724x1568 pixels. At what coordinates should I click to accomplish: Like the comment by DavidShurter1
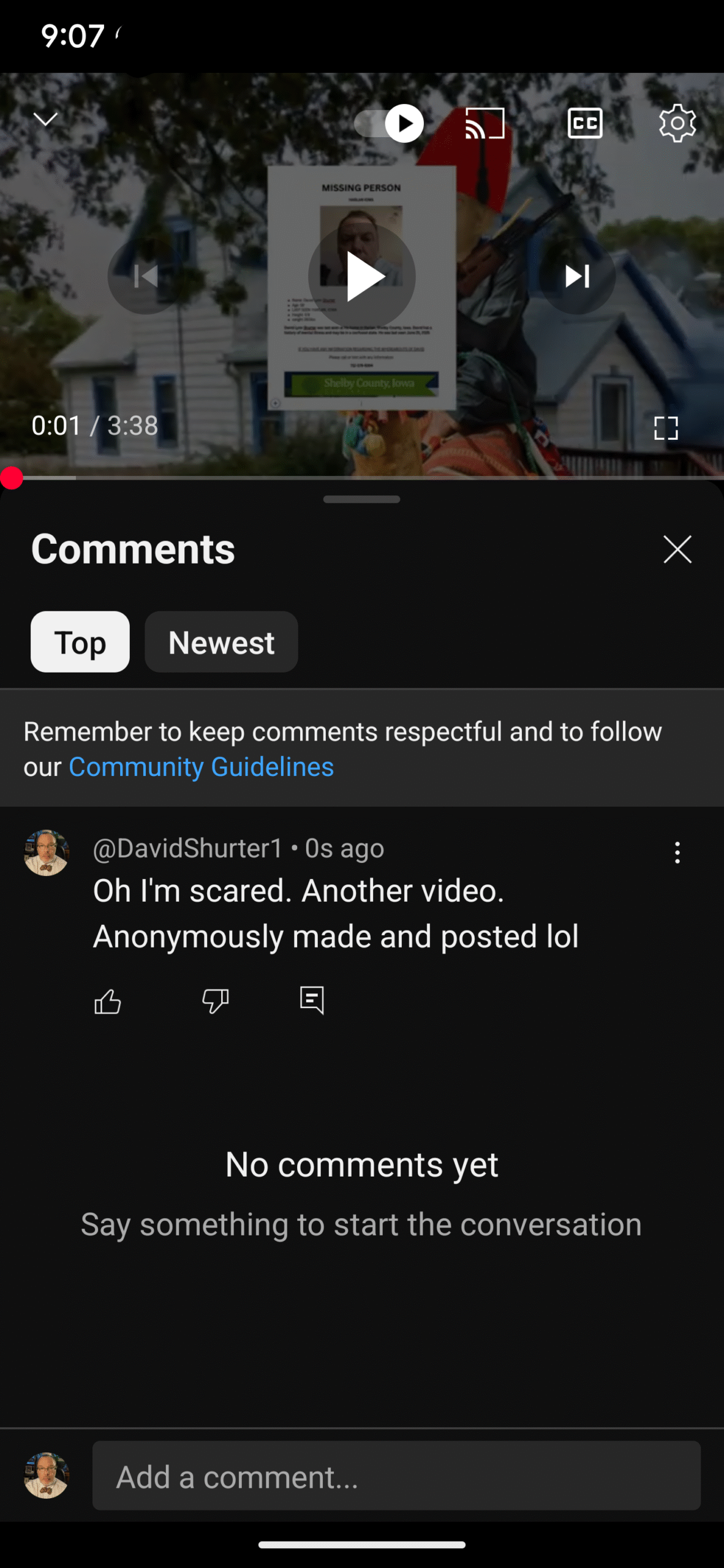point(108,1002)
